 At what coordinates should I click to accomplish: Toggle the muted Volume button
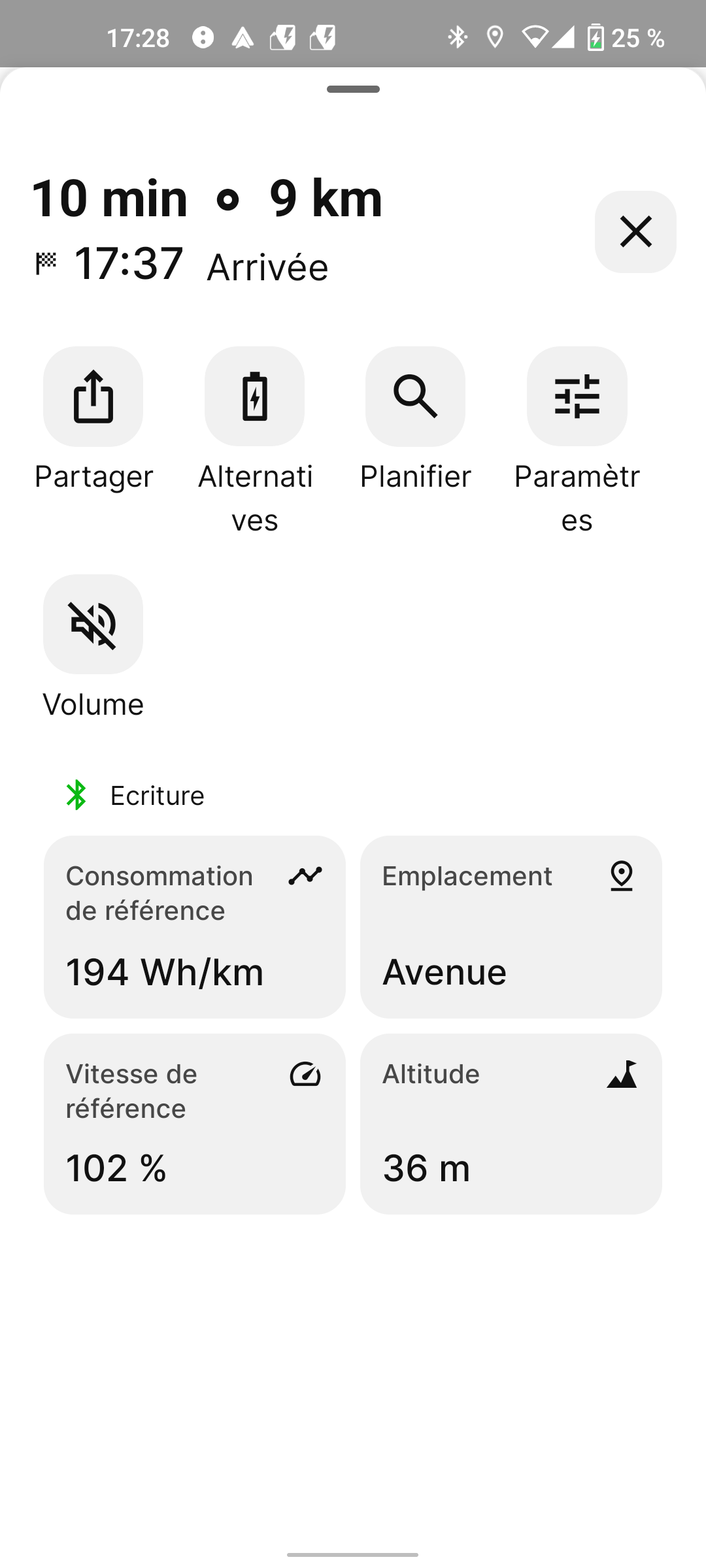click(93, 625)
